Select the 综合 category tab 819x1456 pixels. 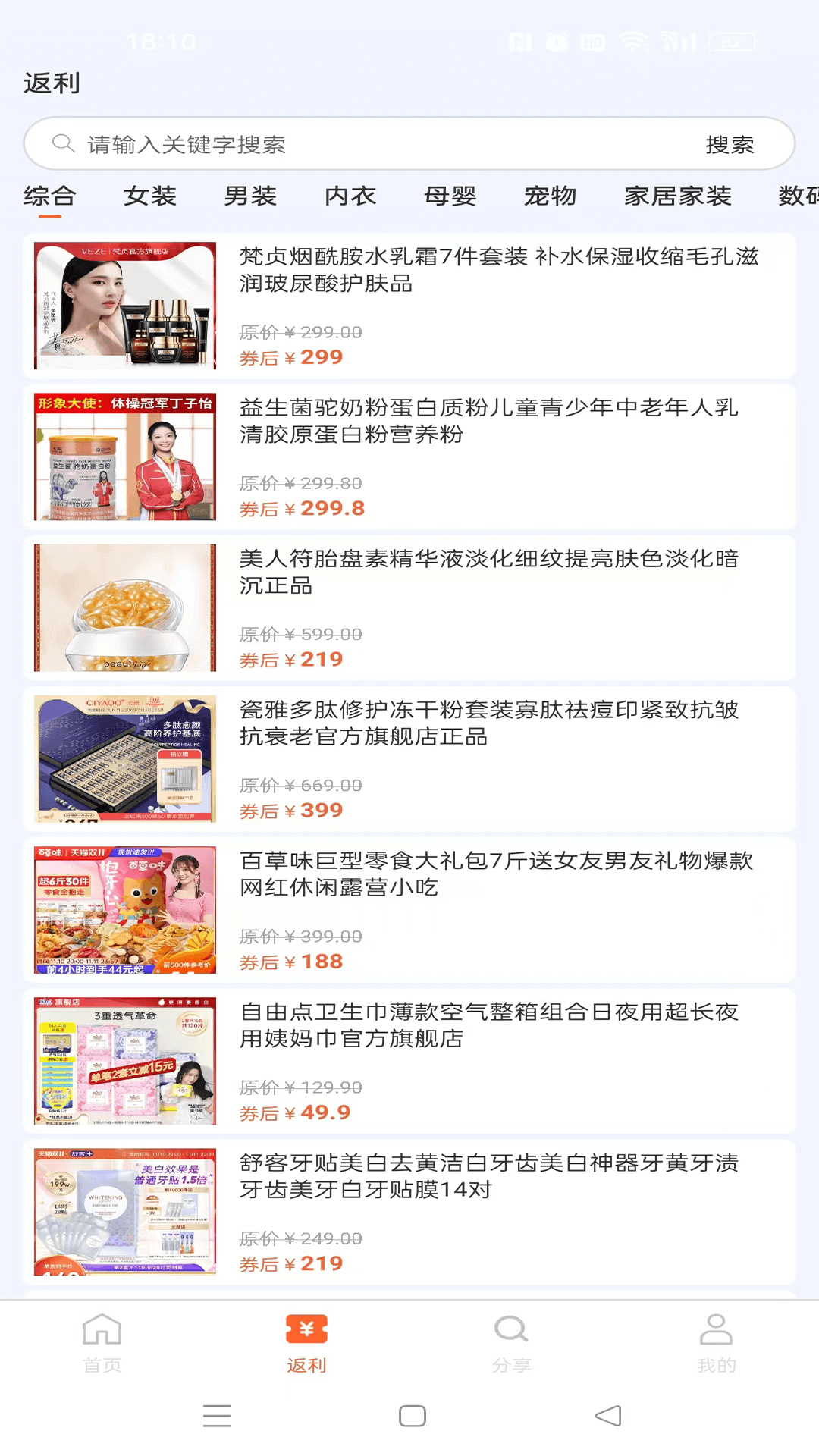[x=50, y=196]
